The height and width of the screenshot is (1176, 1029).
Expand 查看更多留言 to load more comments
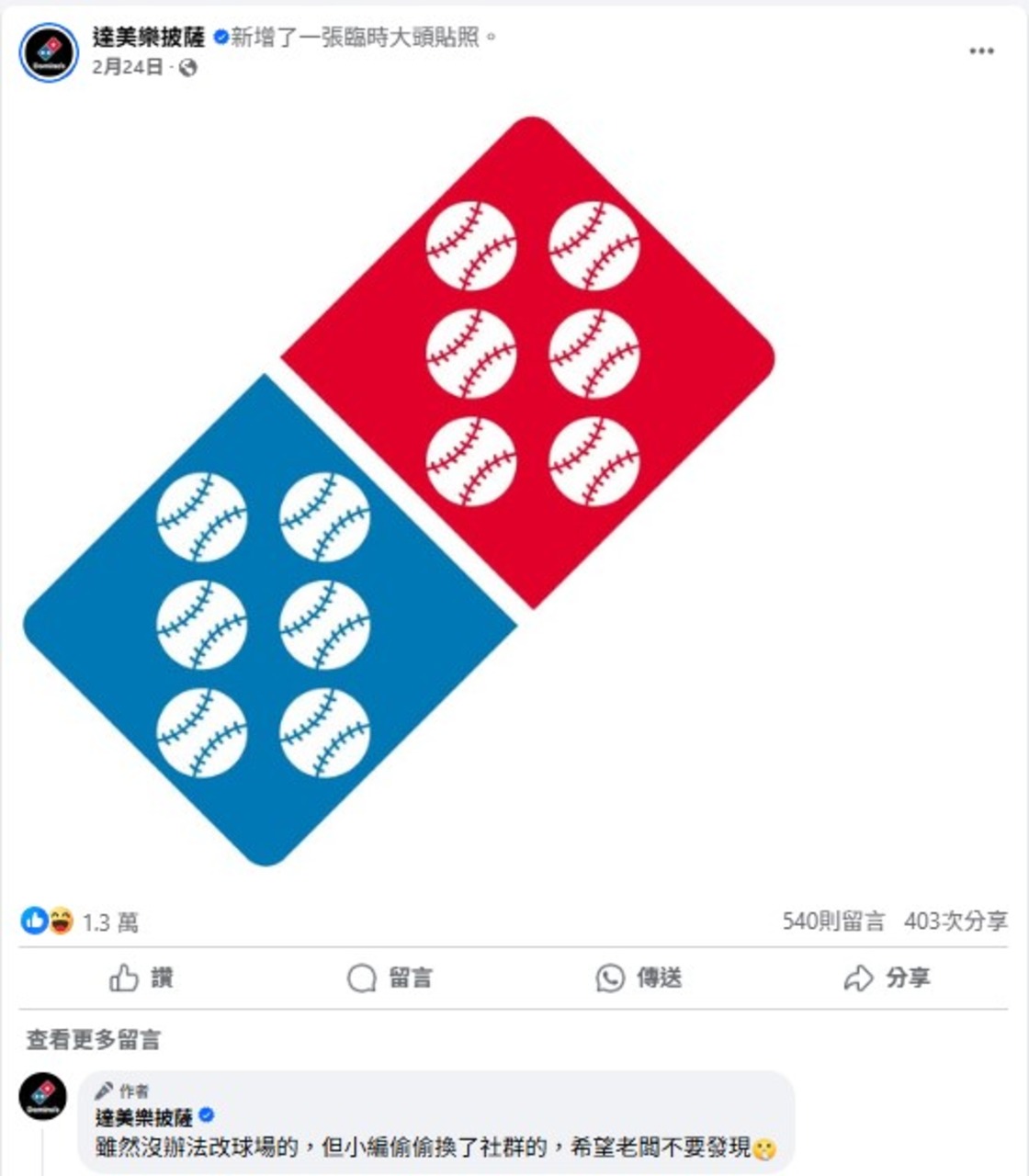pyautogui.click(x=93, y=1040)
